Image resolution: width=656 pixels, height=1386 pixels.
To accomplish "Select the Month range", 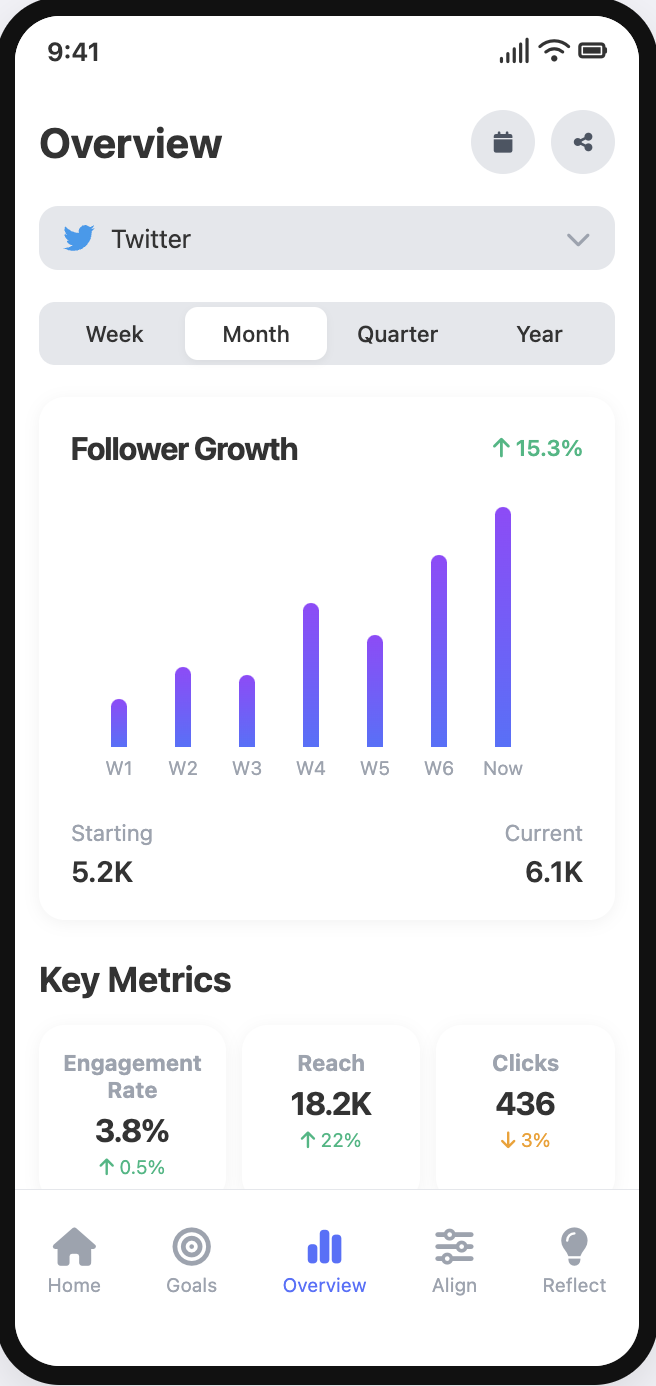I will (x=256, y=334).
